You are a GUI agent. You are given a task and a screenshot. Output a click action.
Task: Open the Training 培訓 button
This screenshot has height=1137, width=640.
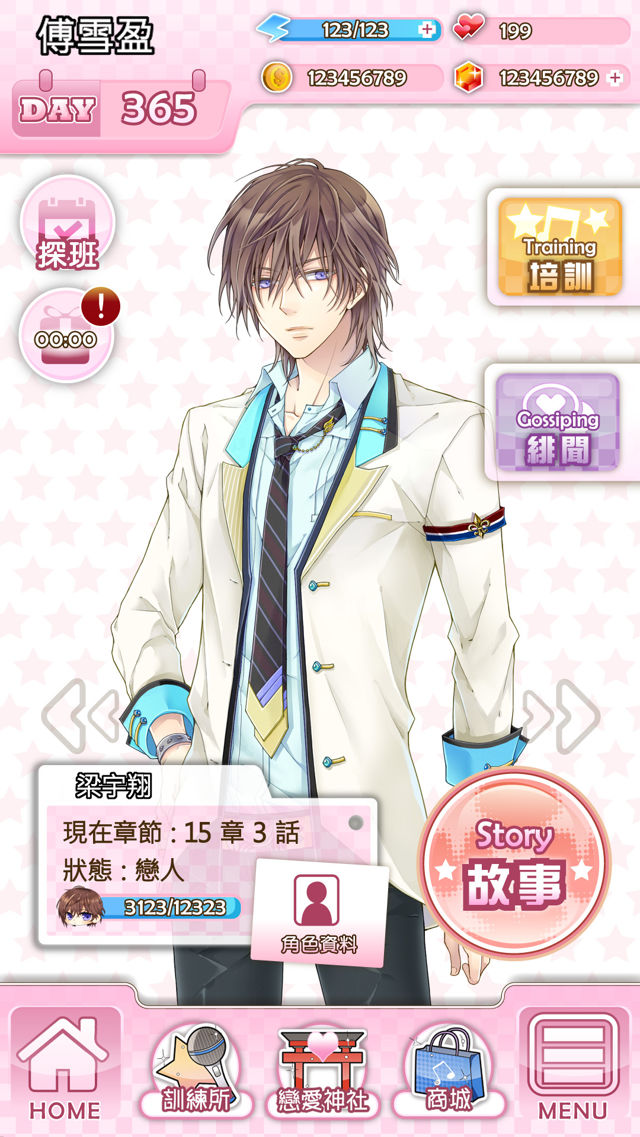[x=560, y=247]
